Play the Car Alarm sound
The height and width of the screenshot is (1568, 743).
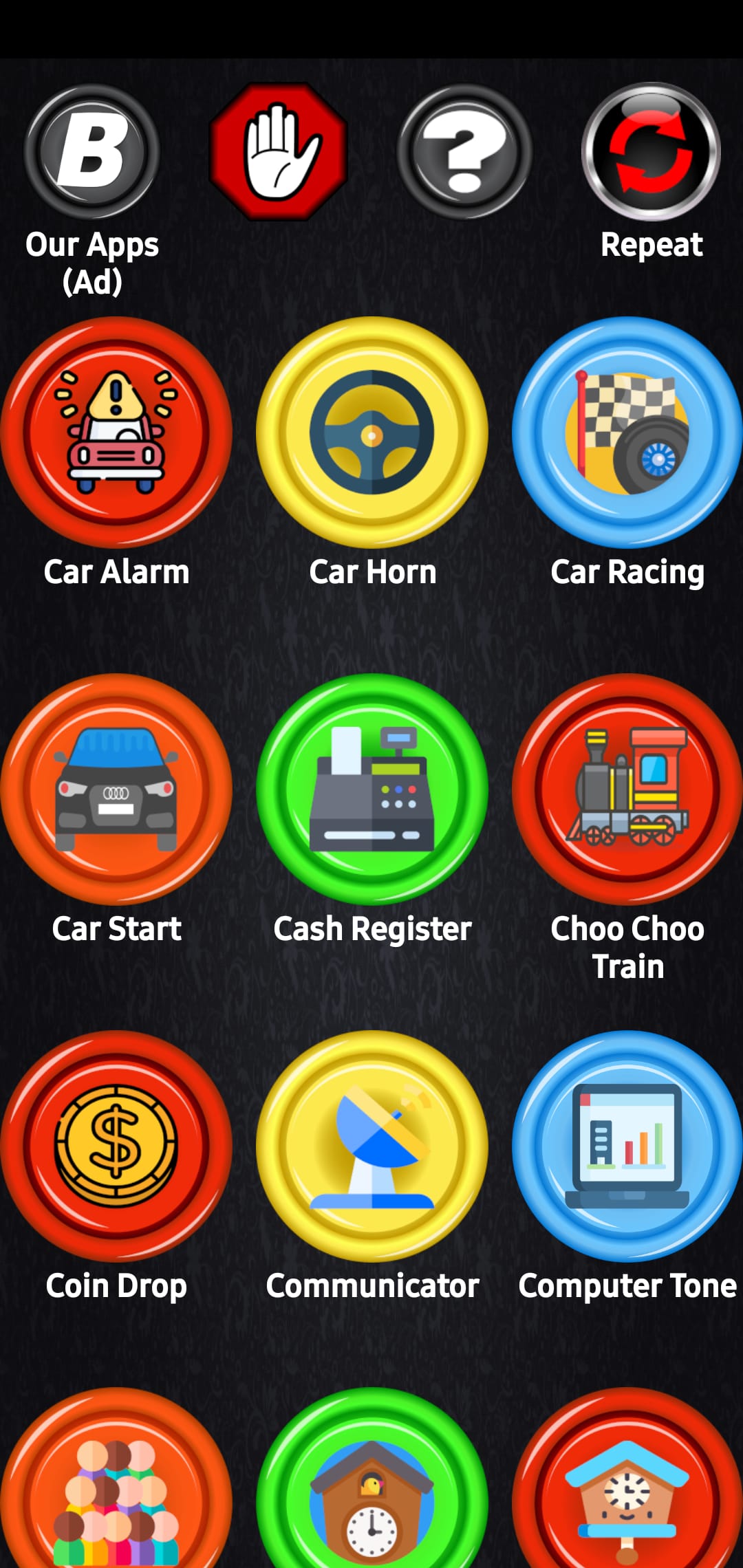click(116, 432)
